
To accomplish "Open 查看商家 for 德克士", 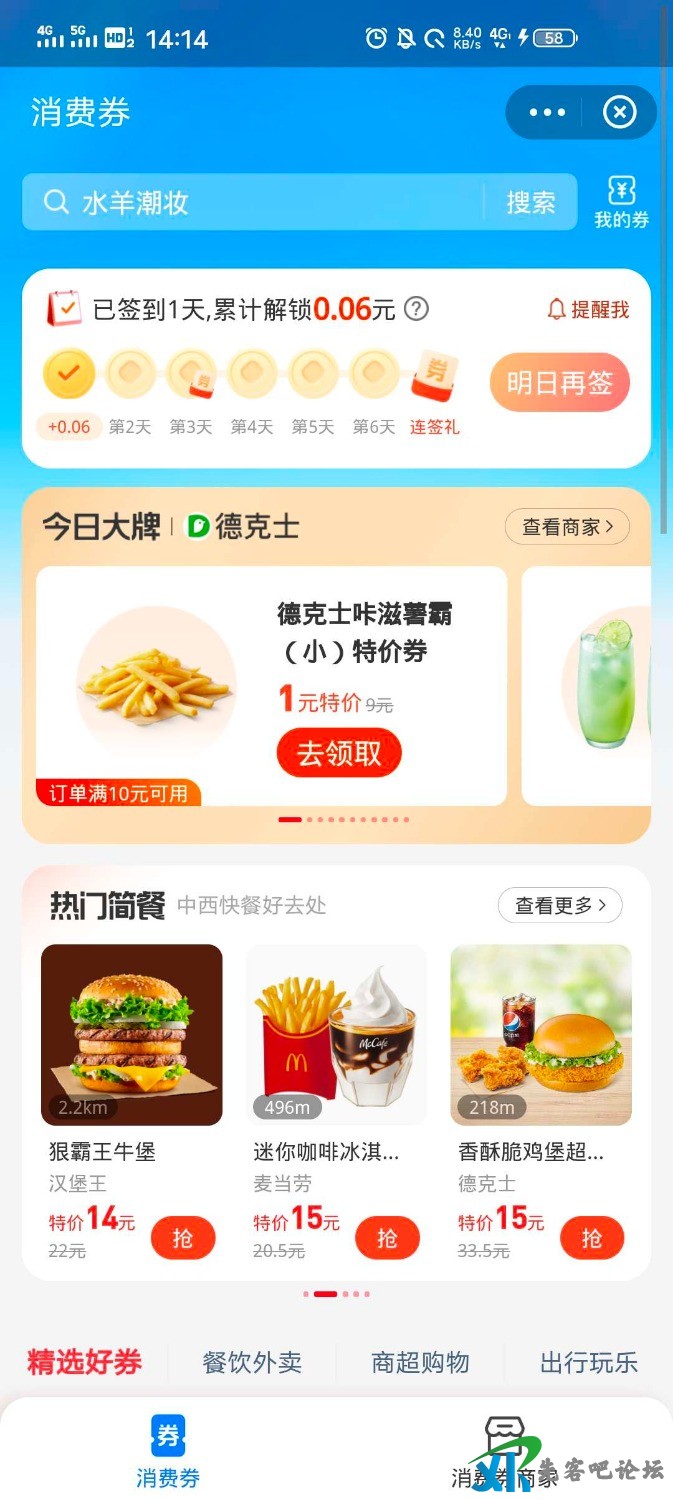I will 567,527.
